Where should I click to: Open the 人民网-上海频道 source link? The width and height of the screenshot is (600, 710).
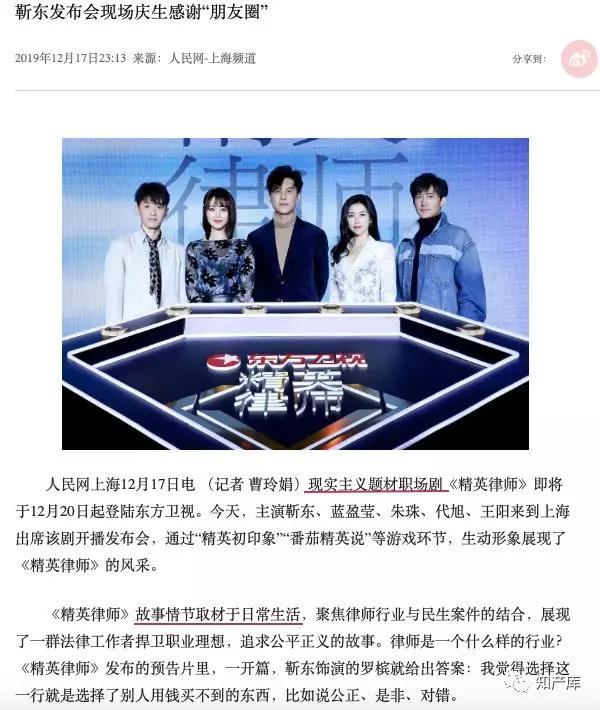(211, 59)
